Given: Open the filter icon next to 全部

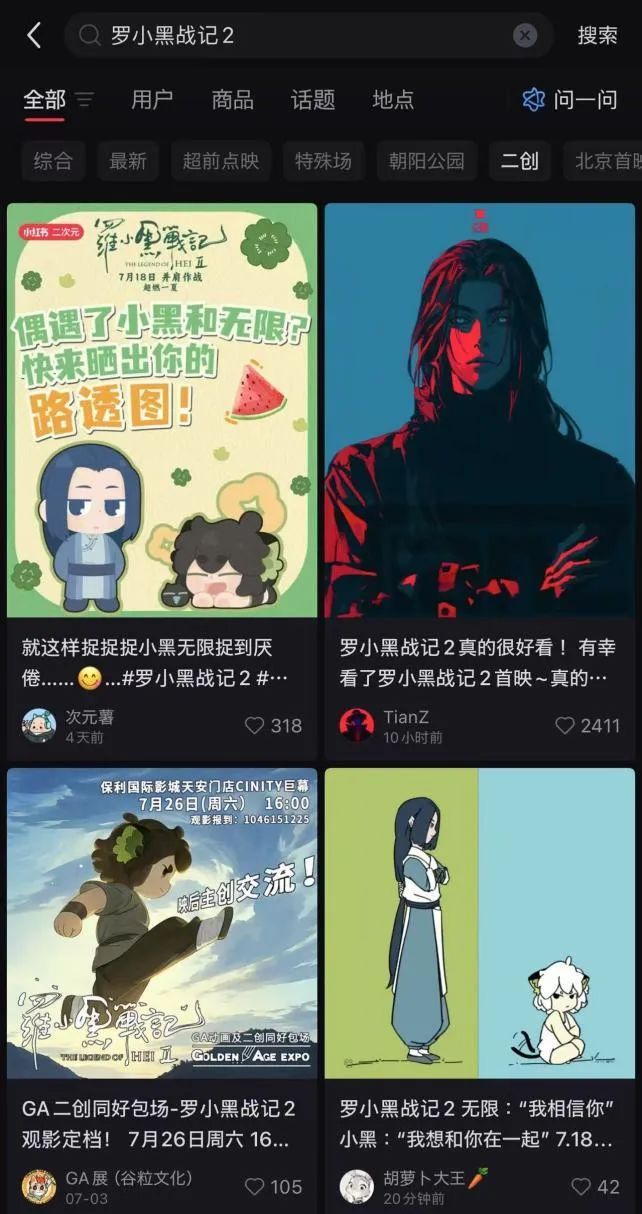Looking at the screenshot, I should pyautogui.click(x=85, y=100).
